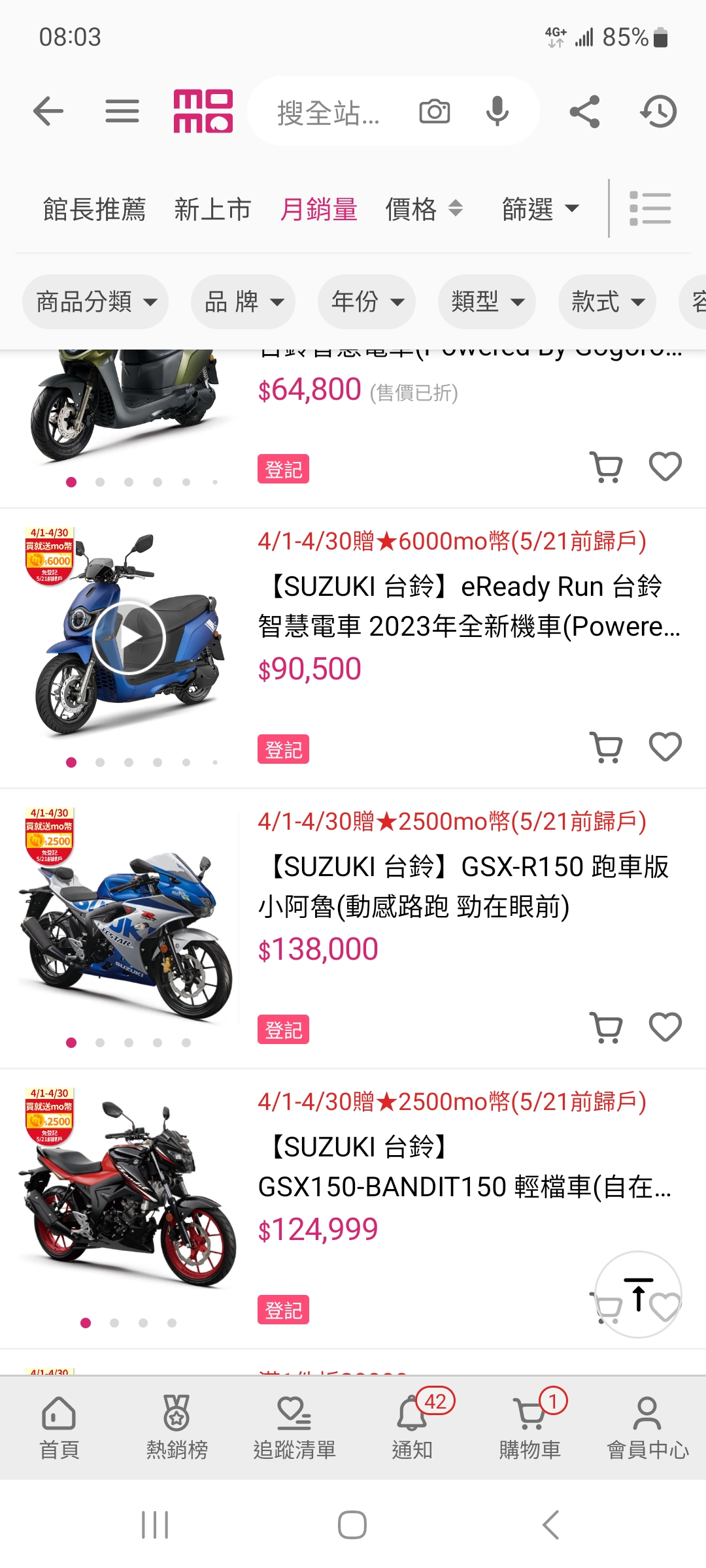
Task: Open browsing history icon
Action: coord(658,111)
